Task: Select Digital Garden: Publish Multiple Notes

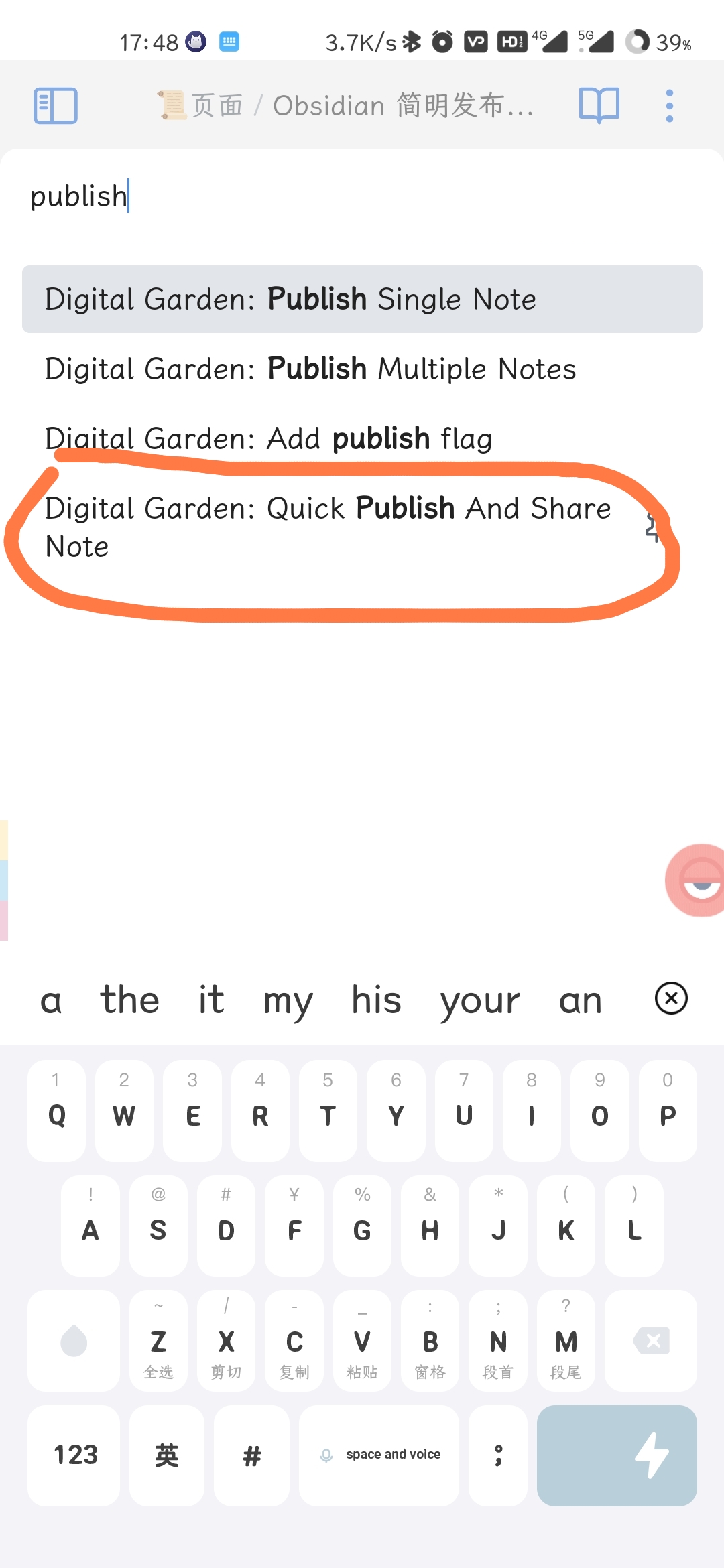Action: point(362,369)
